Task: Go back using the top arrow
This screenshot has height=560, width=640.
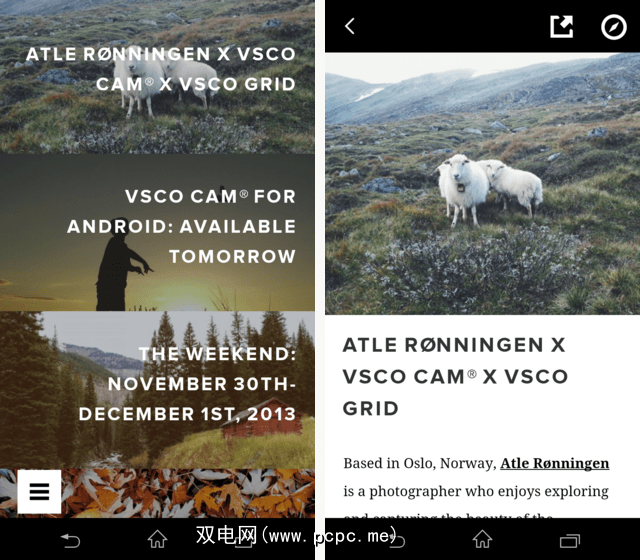Action: click(x=349, y=27)
